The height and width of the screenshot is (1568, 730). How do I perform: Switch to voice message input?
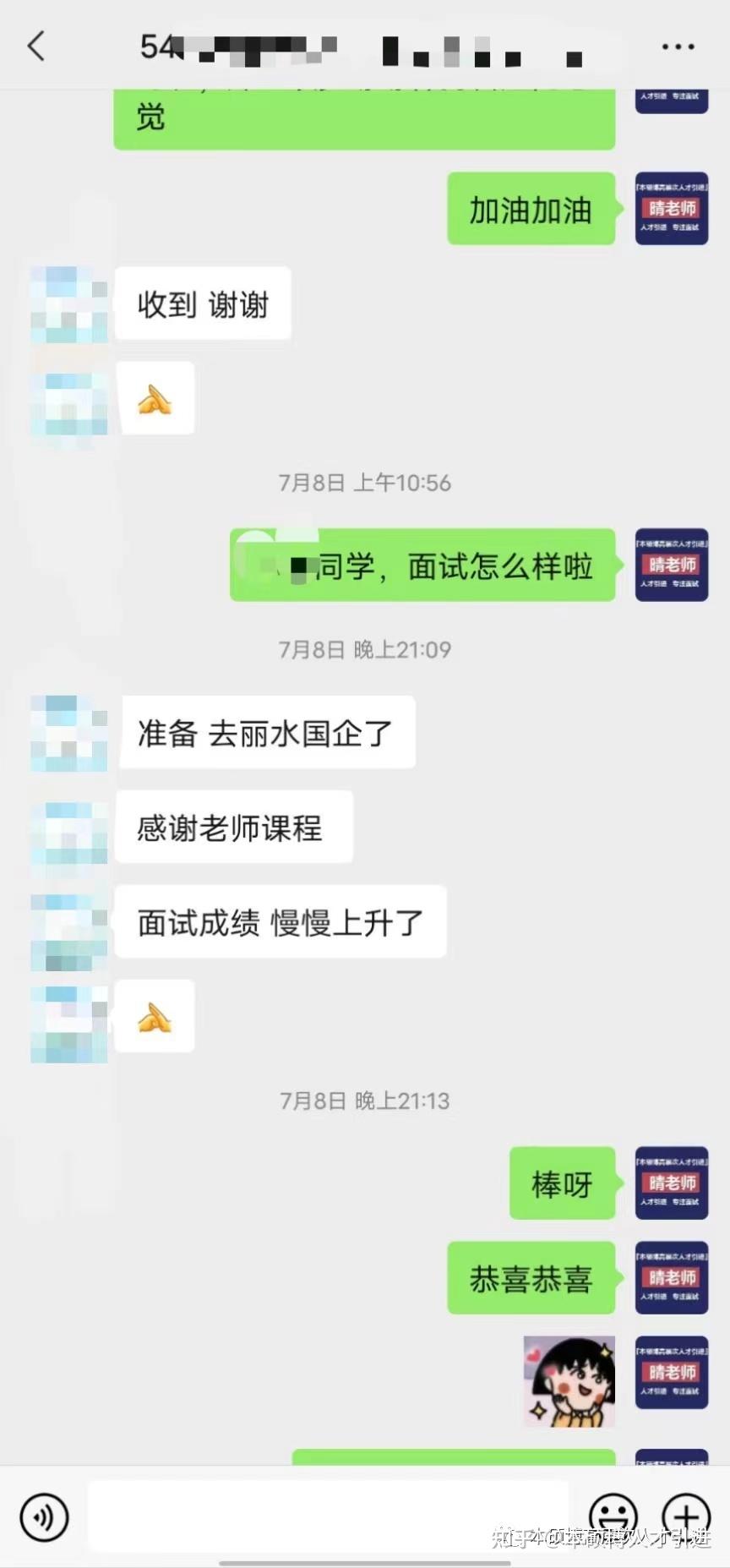[44, 1517]
